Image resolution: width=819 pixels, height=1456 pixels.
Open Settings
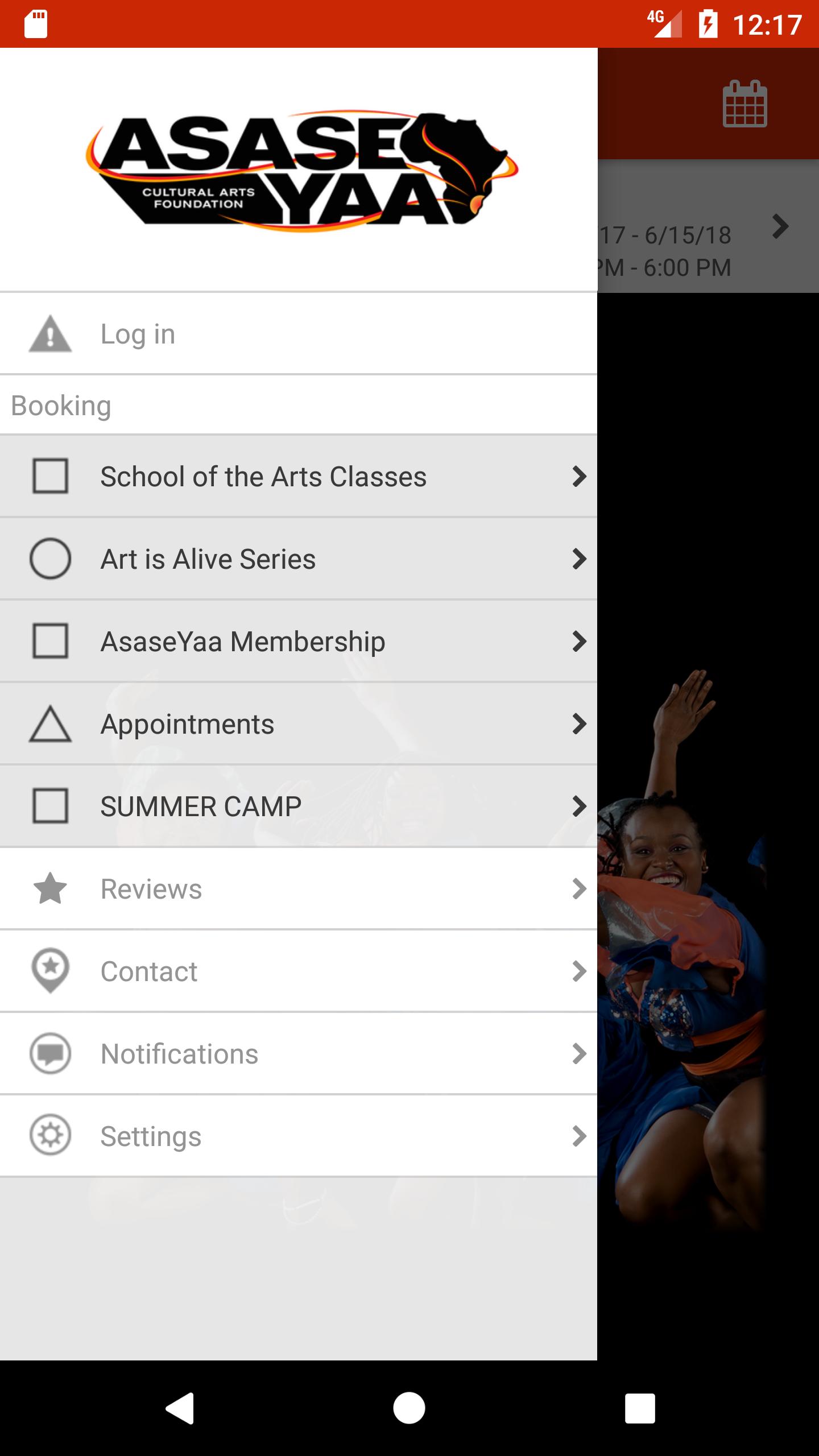coord(299,1136)
